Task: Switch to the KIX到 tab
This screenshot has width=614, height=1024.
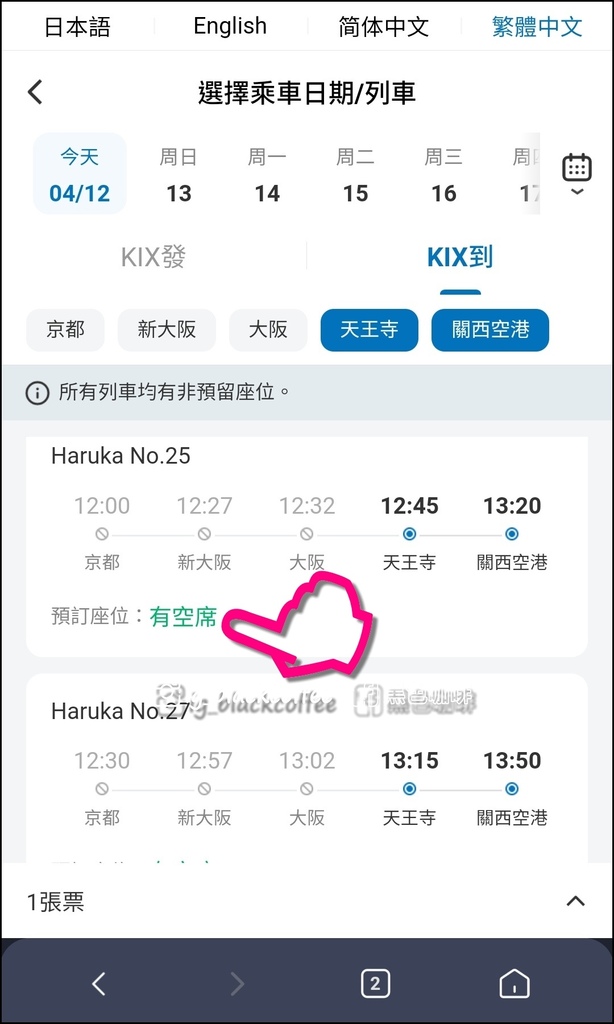Action: click(460, 257)
